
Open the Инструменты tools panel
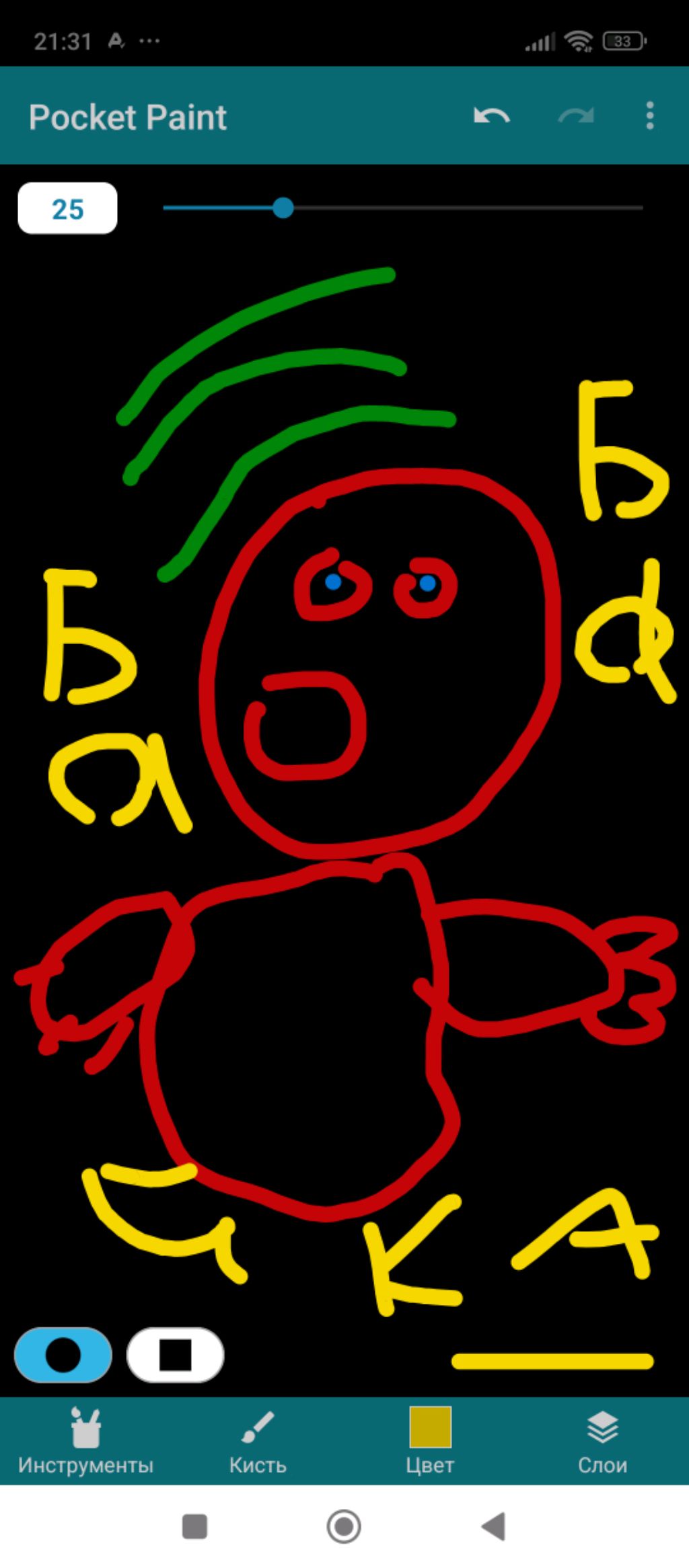(85, 1441)
